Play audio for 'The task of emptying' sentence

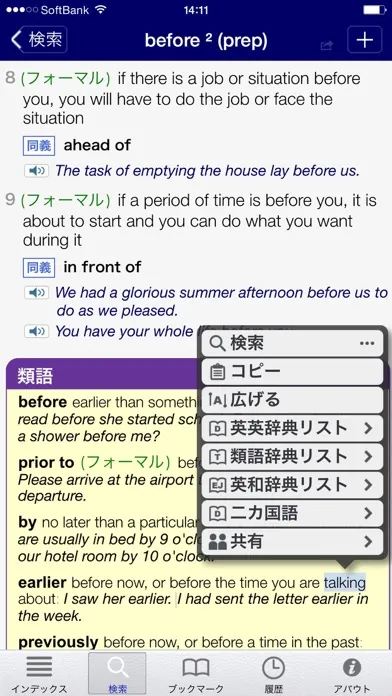tap(36, 170)
